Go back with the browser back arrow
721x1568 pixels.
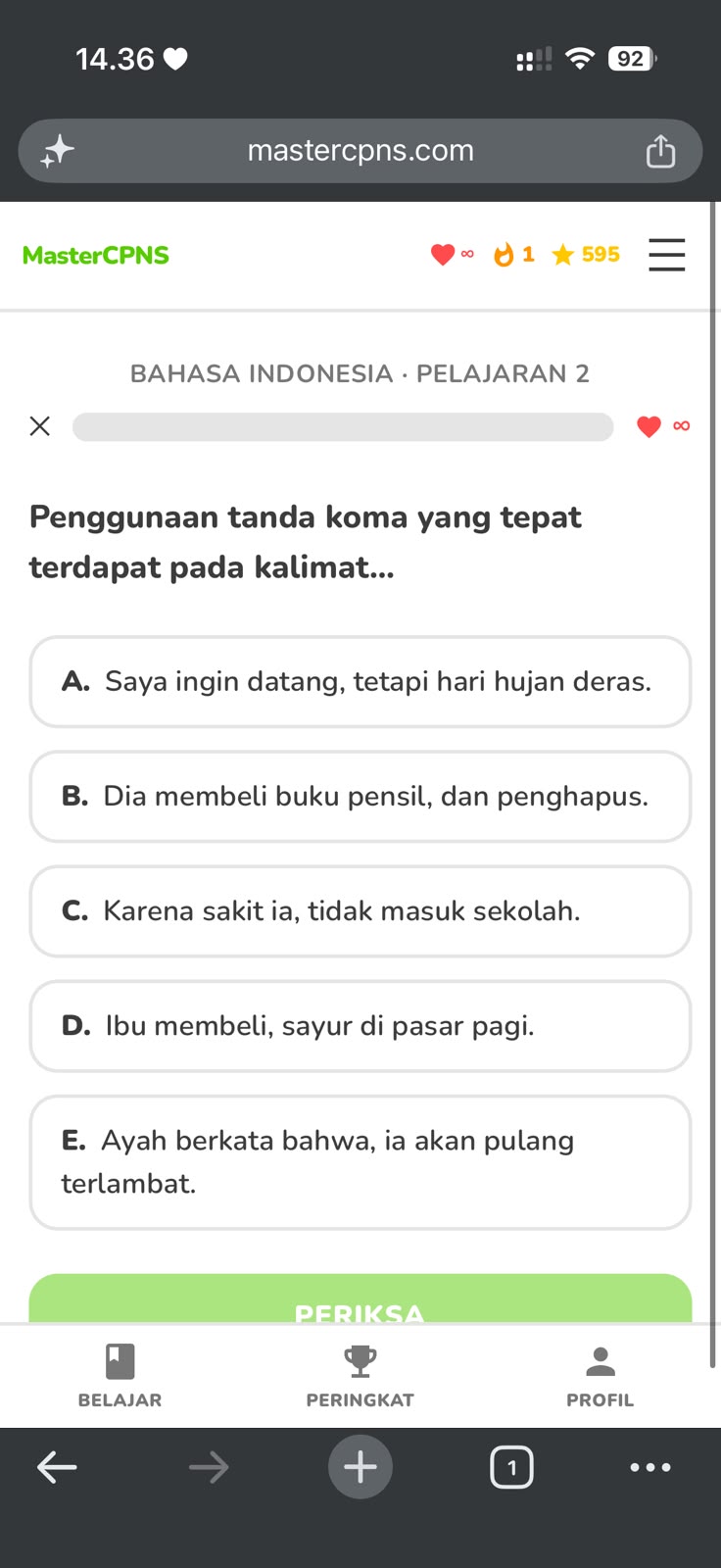click(57, 1467)
